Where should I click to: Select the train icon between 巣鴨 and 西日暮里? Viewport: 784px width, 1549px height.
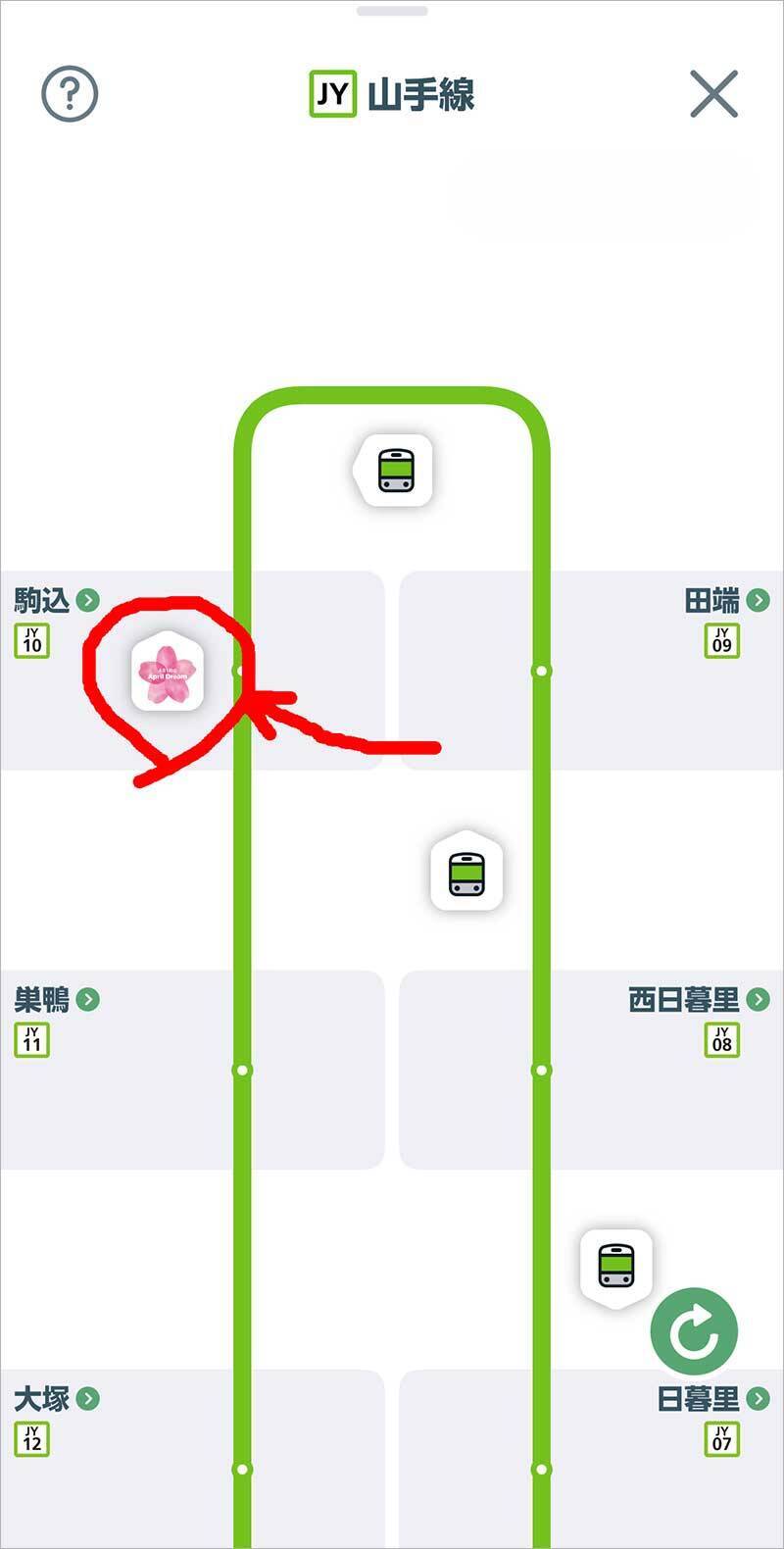pyautogui.click(x=465, y=874)
